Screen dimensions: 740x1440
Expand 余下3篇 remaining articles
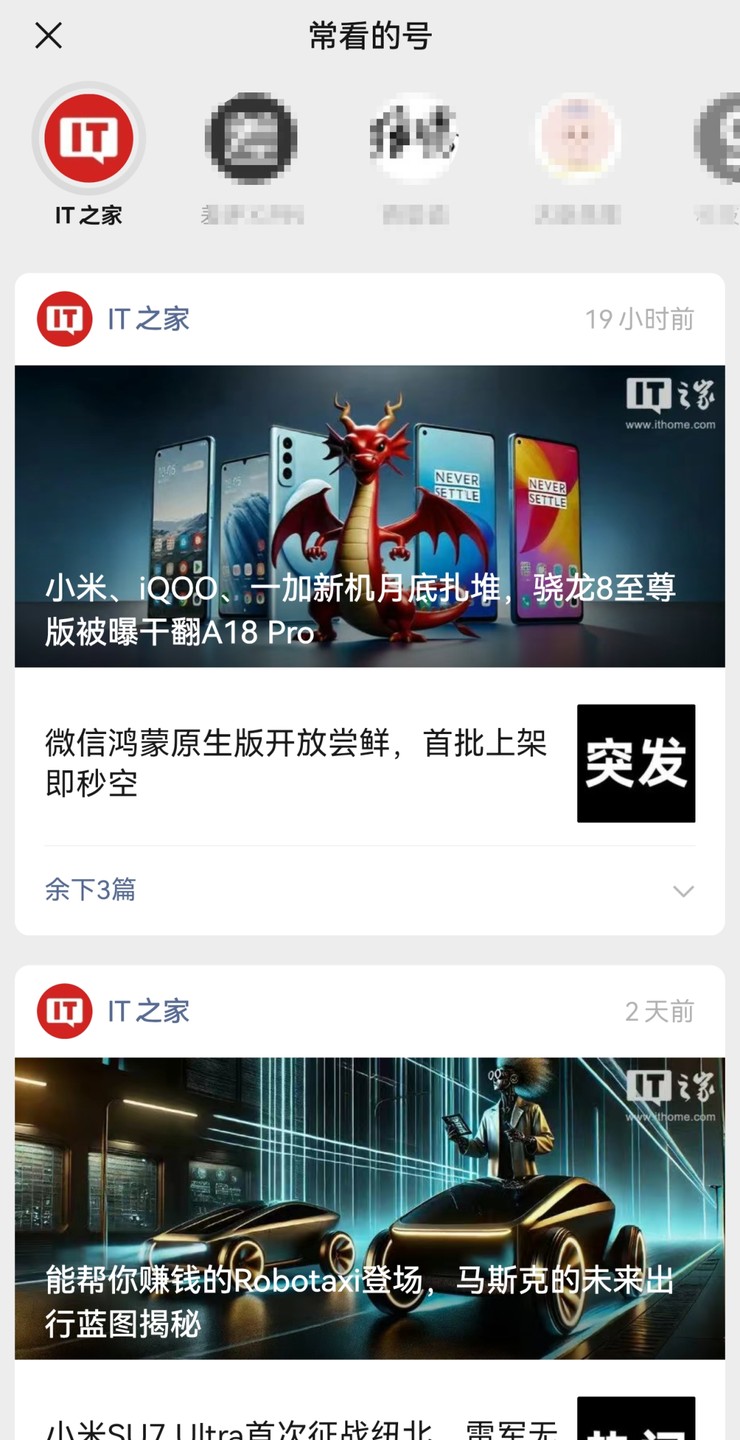coord(369,890)
